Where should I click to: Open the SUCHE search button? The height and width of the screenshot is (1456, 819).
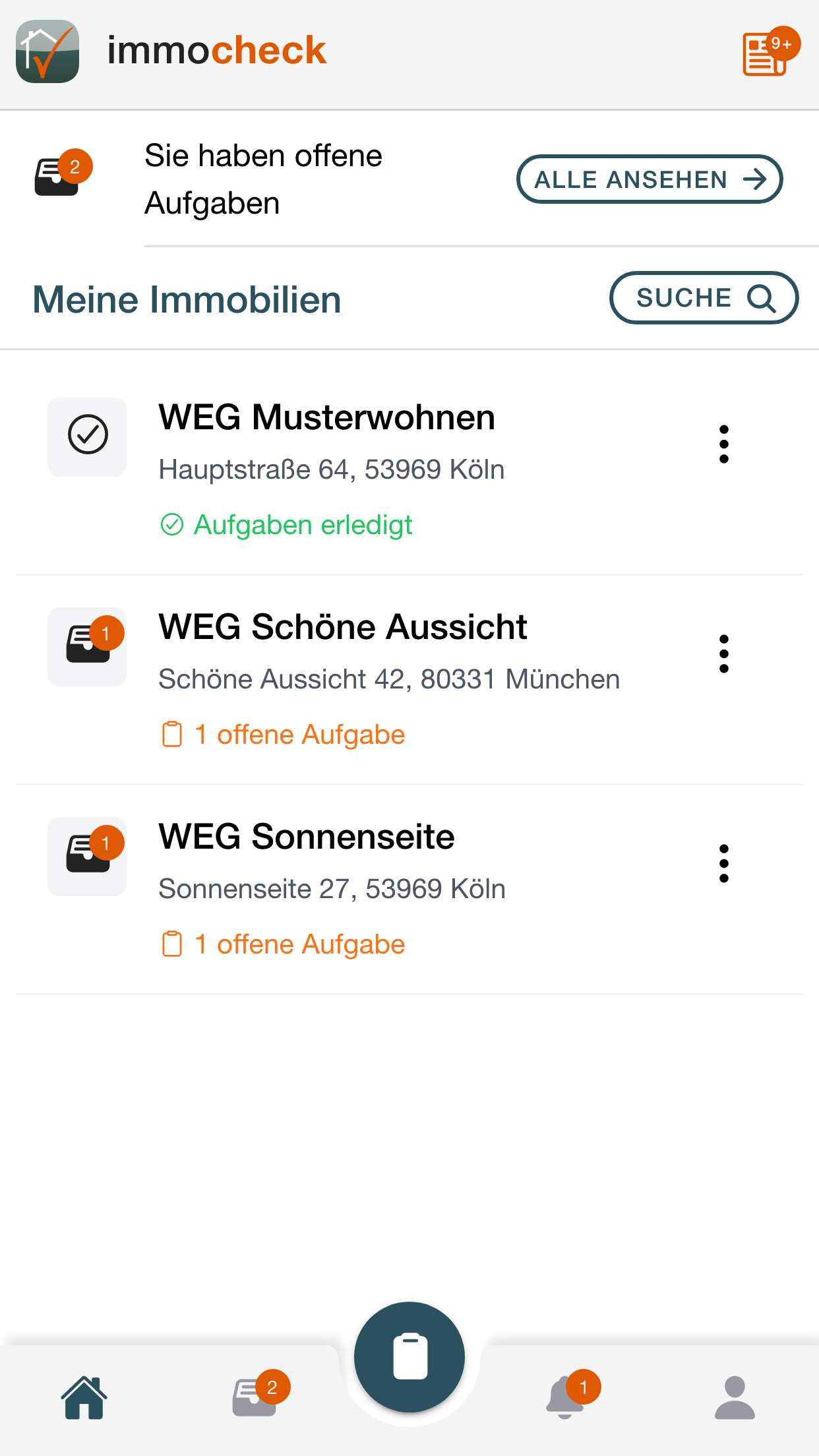704,298
